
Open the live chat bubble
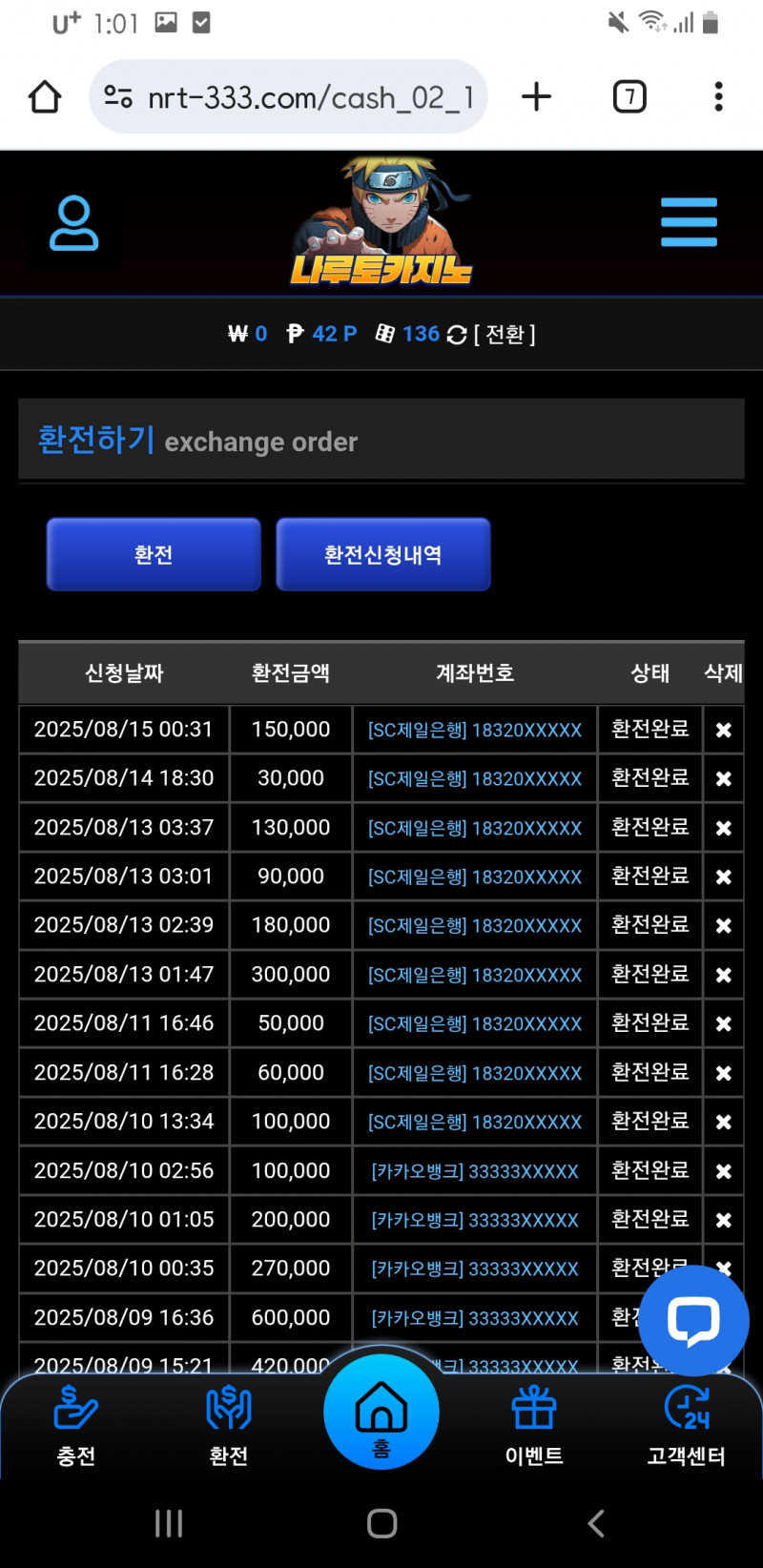[x=693, y=1320]
